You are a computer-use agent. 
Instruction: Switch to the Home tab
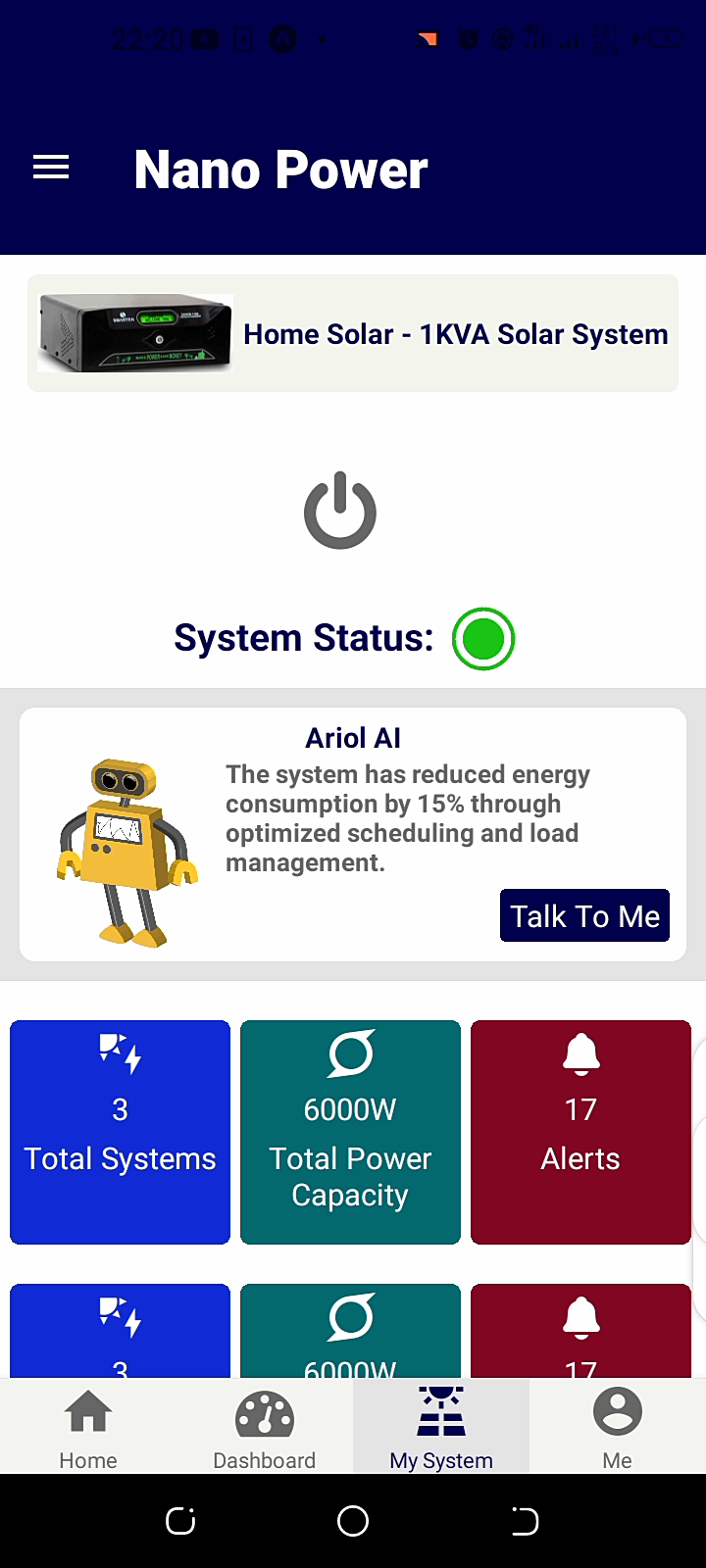[88, 1427]
